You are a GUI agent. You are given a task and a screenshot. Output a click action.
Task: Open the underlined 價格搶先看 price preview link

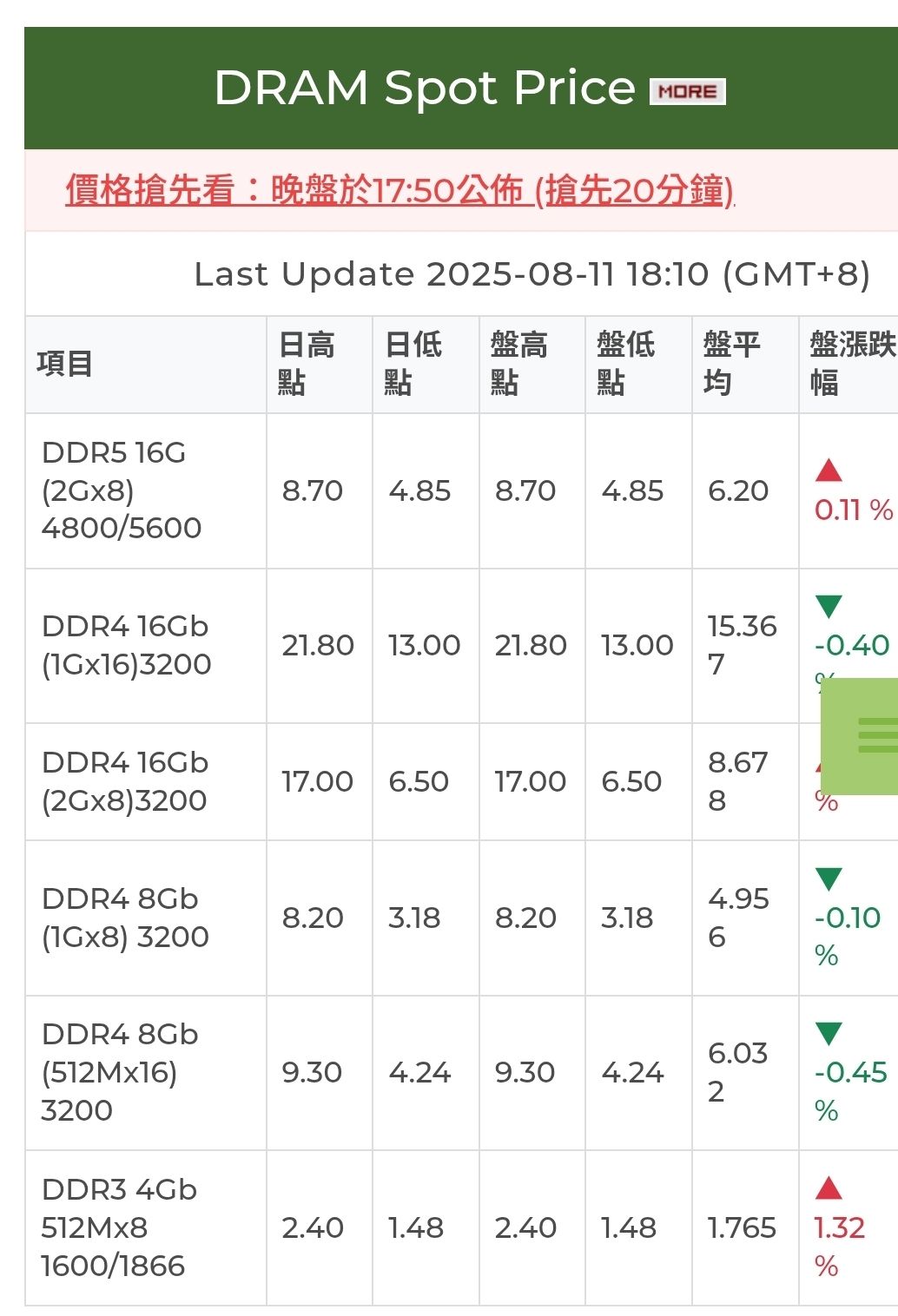pos(399,190)
